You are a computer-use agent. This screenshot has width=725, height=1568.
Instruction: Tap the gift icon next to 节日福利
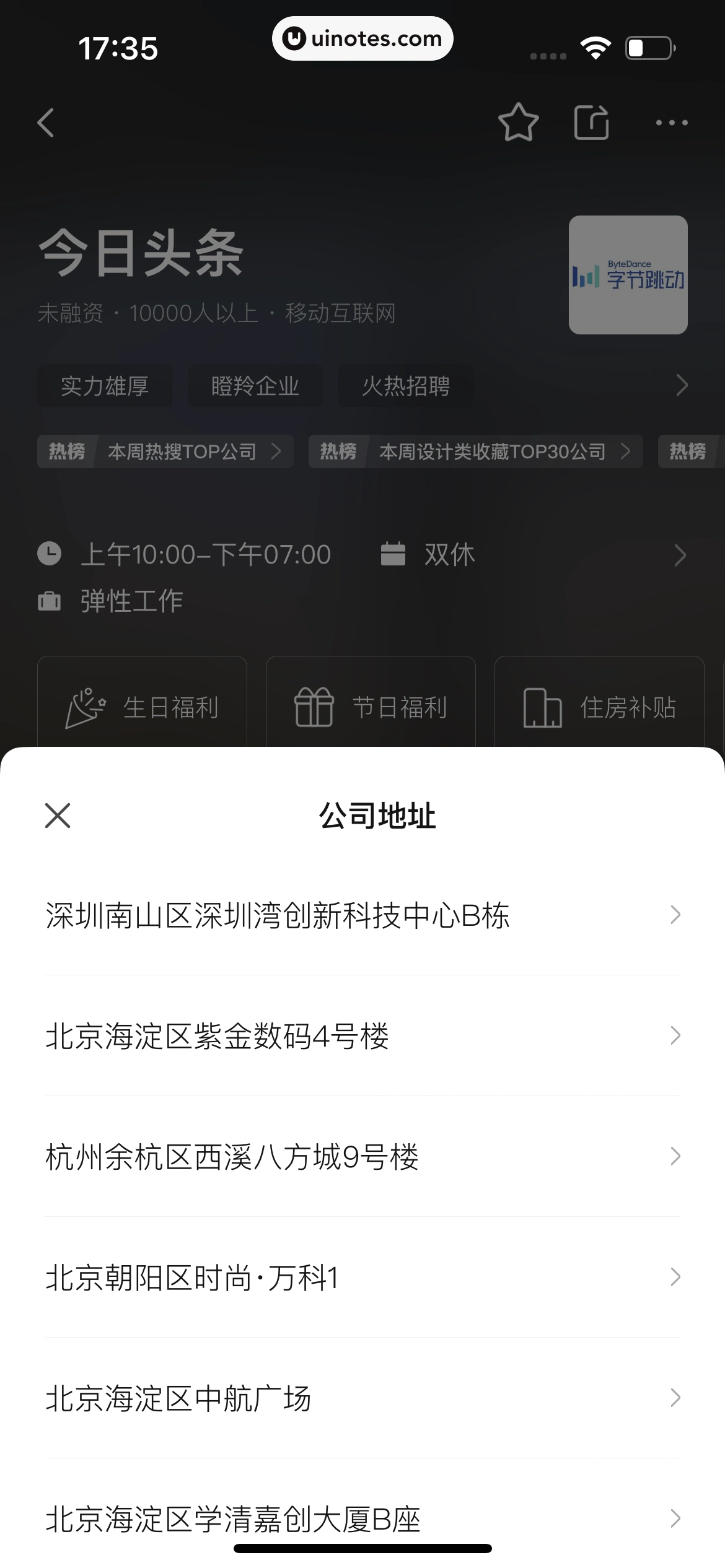(x=315, y=706)
